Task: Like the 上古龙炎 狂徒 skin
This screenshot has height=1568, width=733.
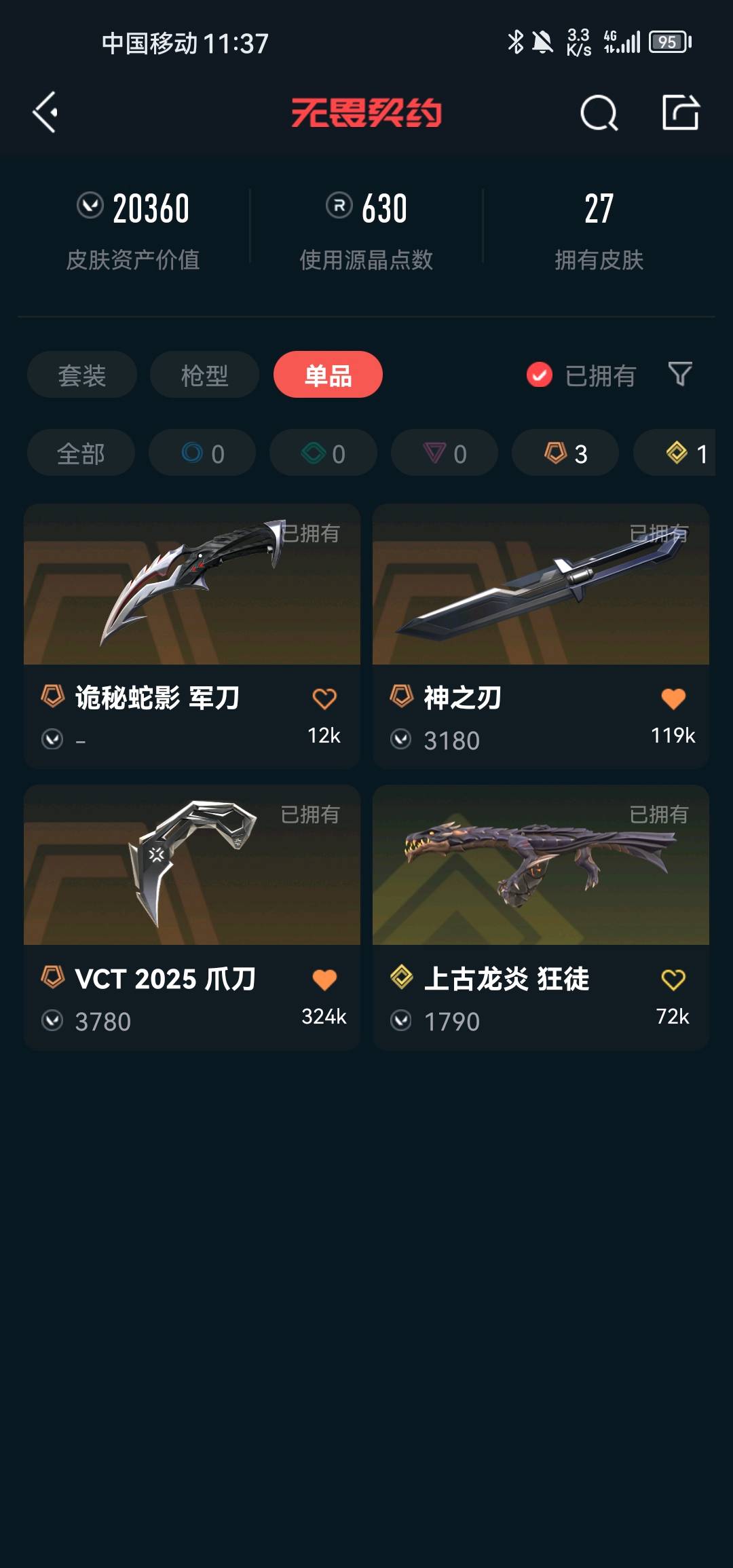Action: tap(673, 979)
